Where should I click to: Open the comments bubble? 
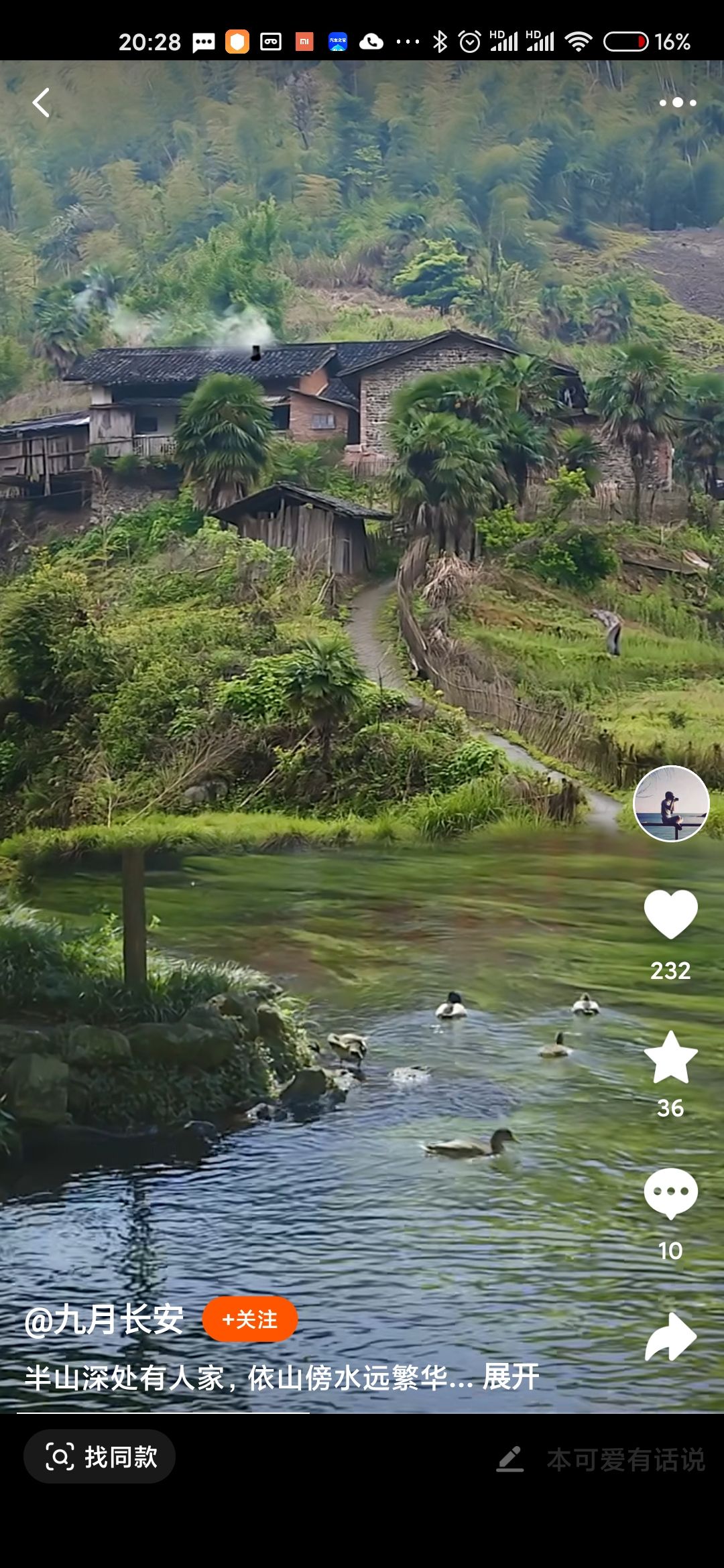click(670, 1193)
